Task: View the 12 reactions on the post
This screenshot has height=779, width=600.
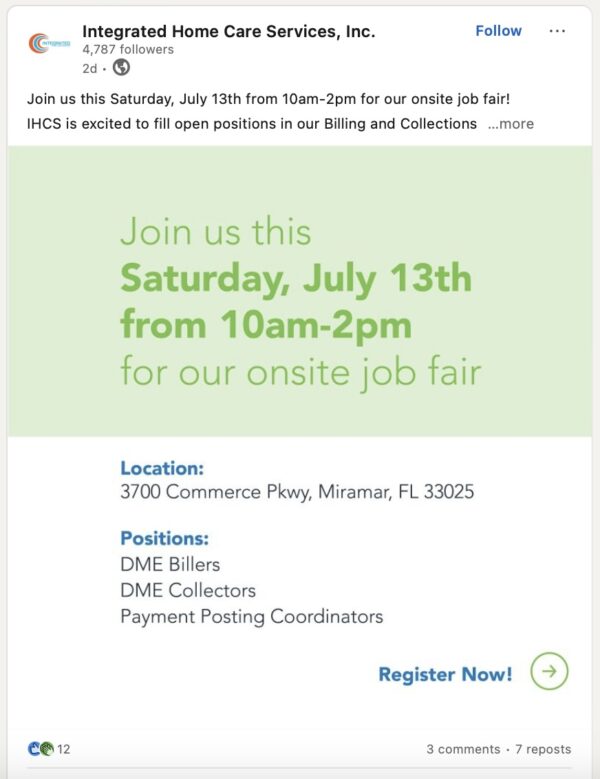Action: [x=49, y=749]
